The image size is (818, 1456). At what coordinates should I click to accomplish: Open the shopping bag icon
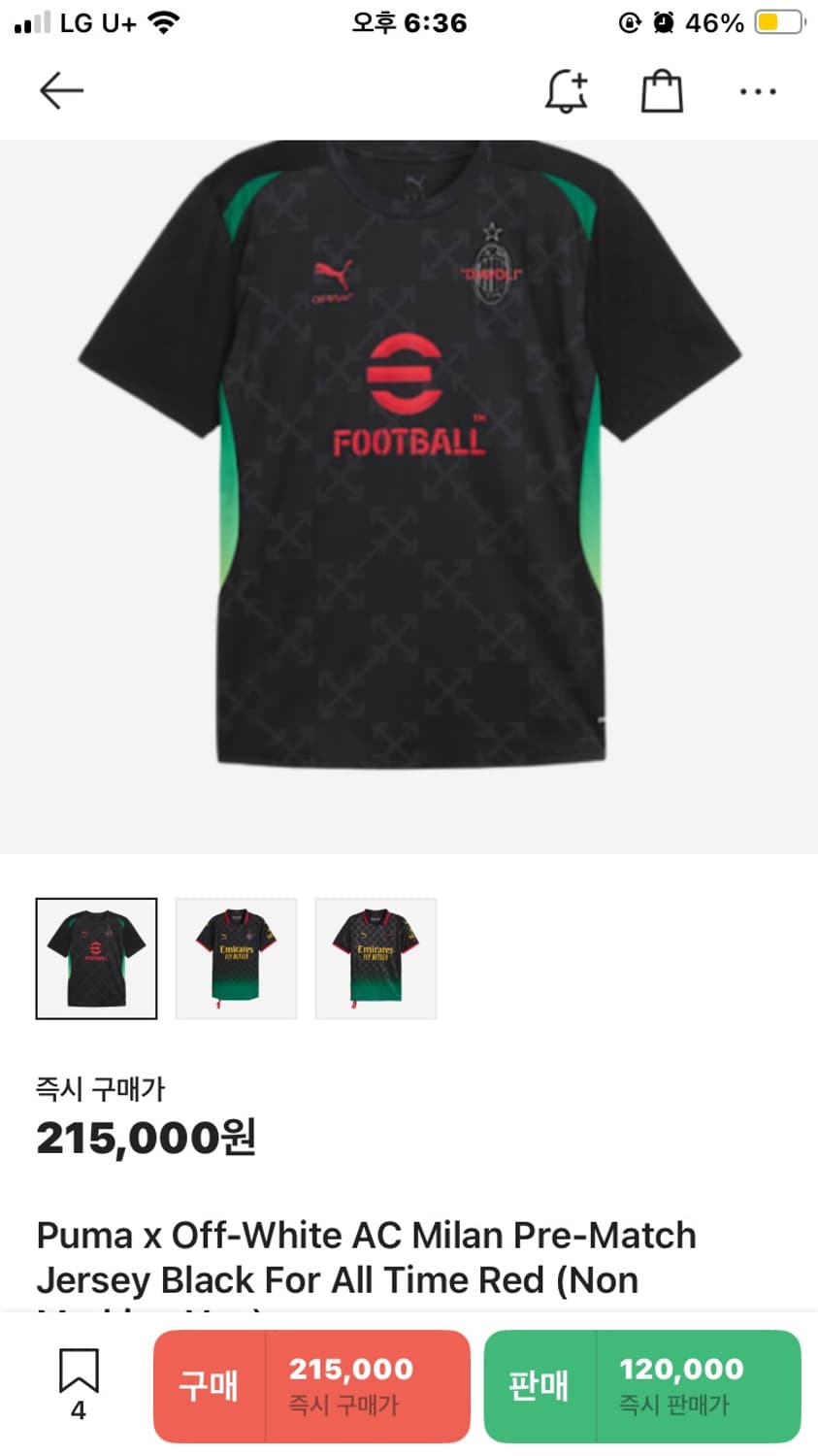[x=661, y=89]
